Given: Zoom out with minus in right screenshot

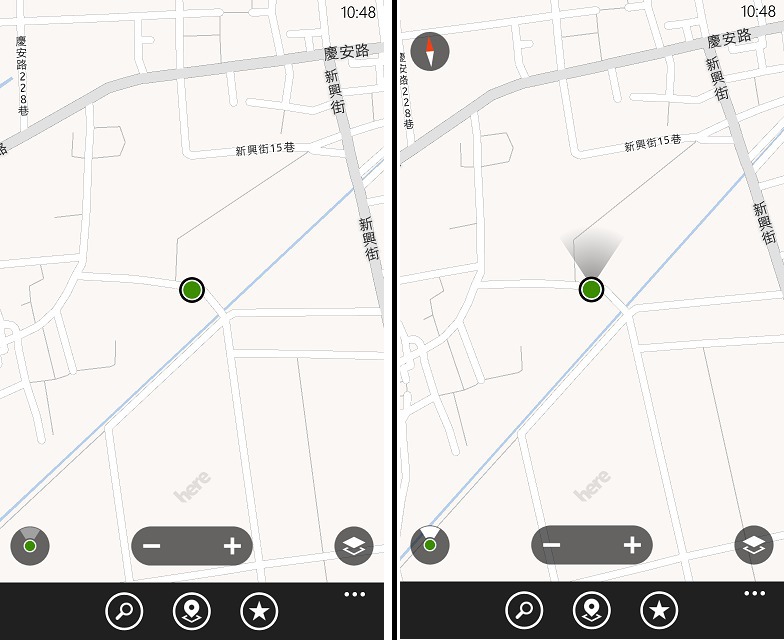Looking at the screenshot, I should tap(552, 546).
